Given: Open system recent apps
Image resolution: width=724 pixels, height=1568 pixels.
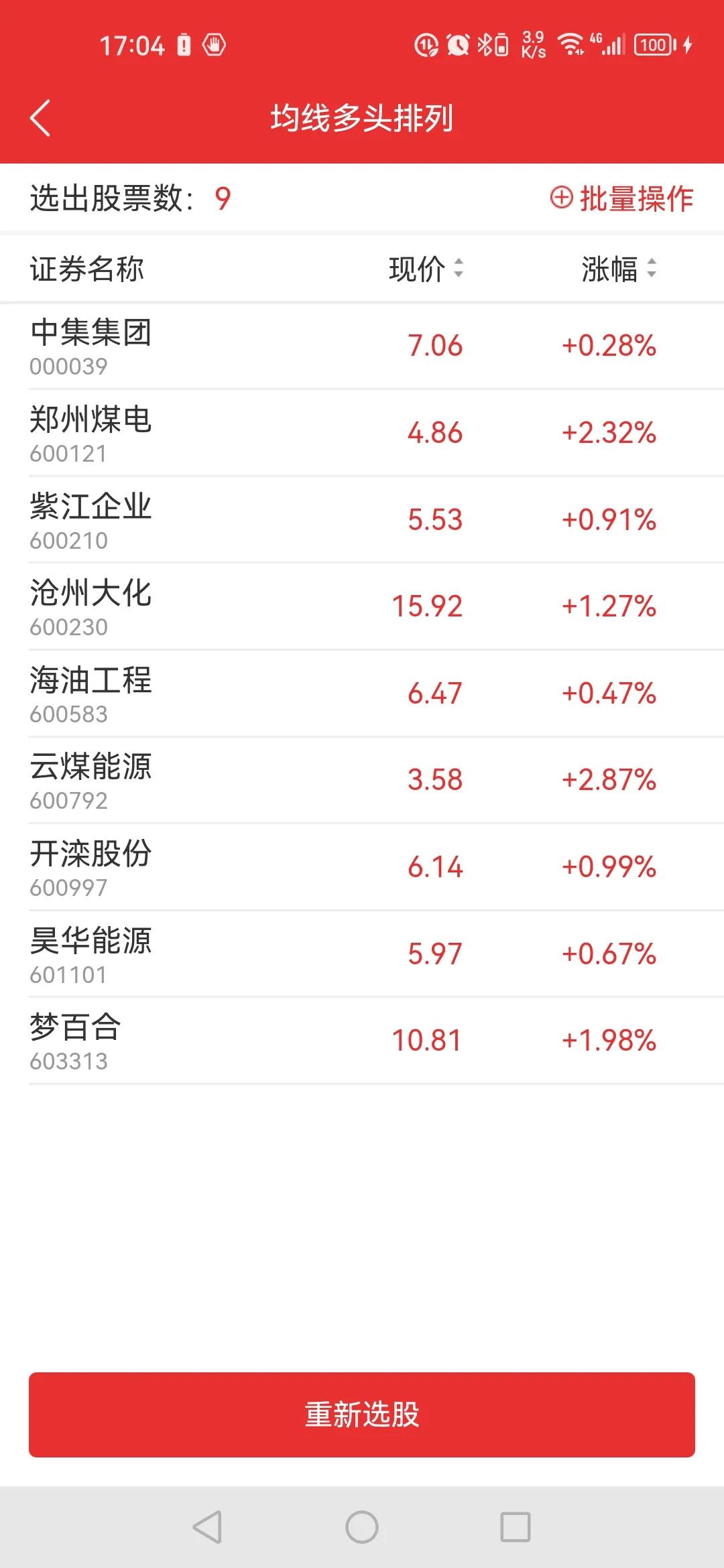Looking at the screenshot, I should 516,1527.
